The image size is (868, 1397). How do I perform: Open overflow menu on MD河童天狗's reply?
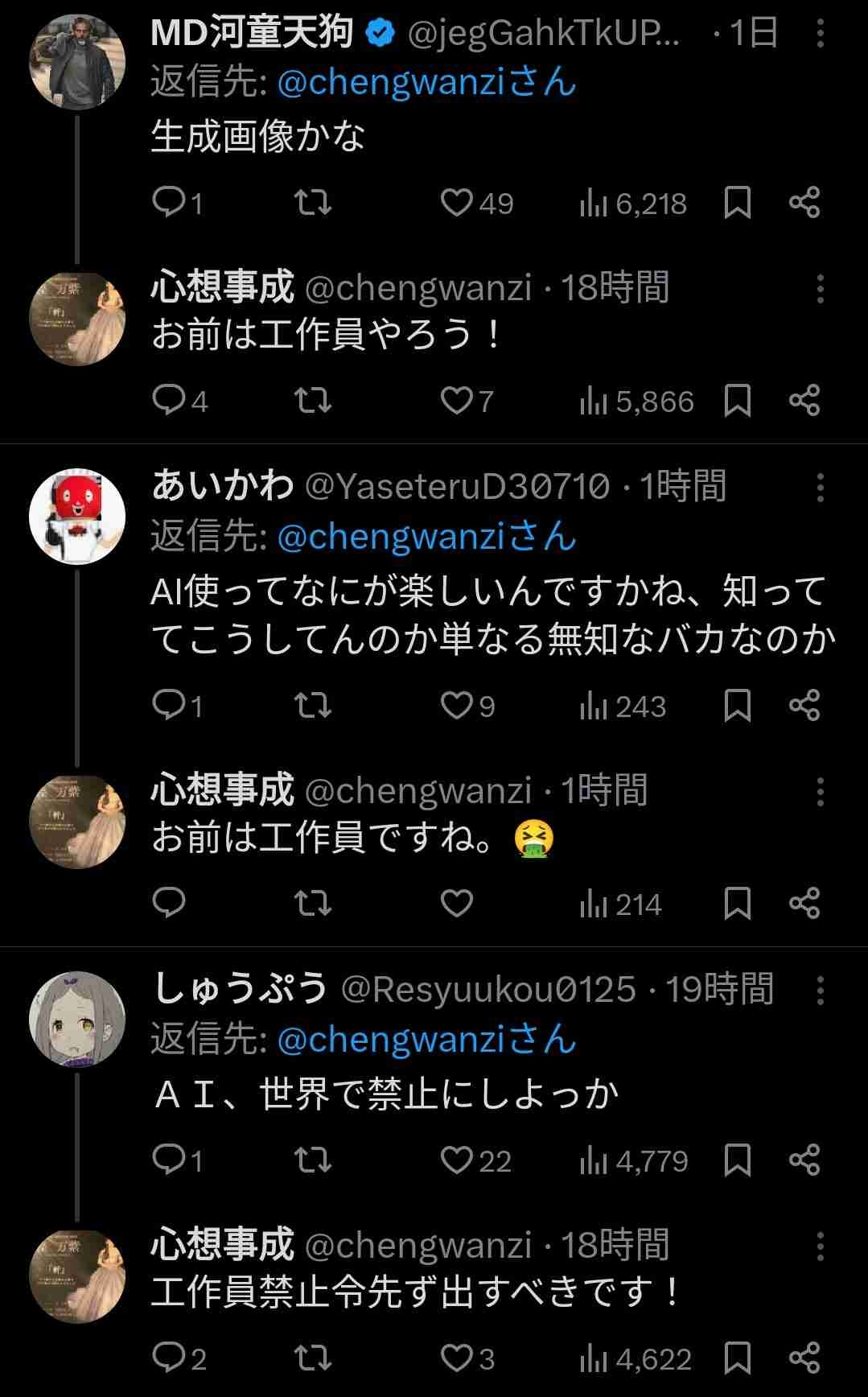tap(820, 33)
